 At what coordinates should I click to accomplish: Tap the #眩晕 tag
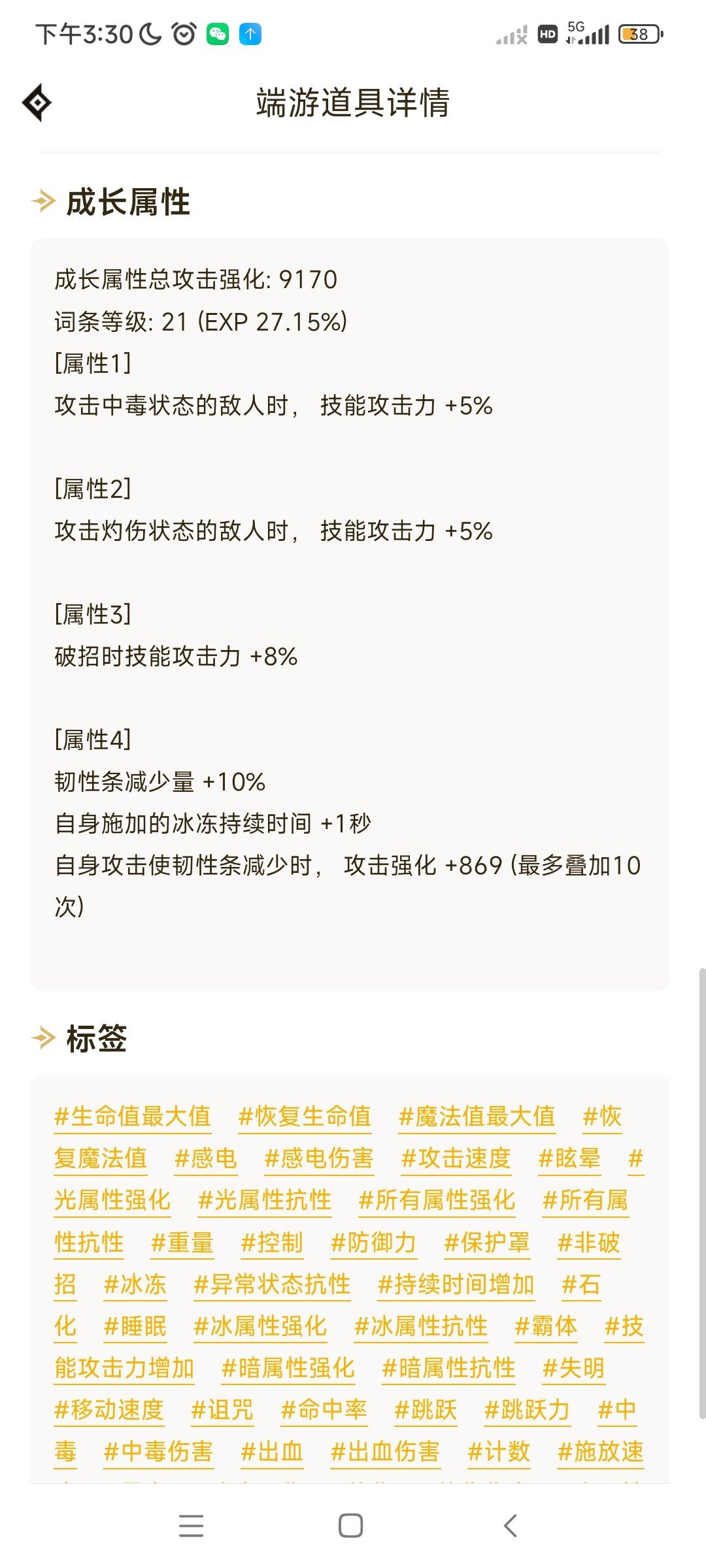click(x=569, y=1158)
